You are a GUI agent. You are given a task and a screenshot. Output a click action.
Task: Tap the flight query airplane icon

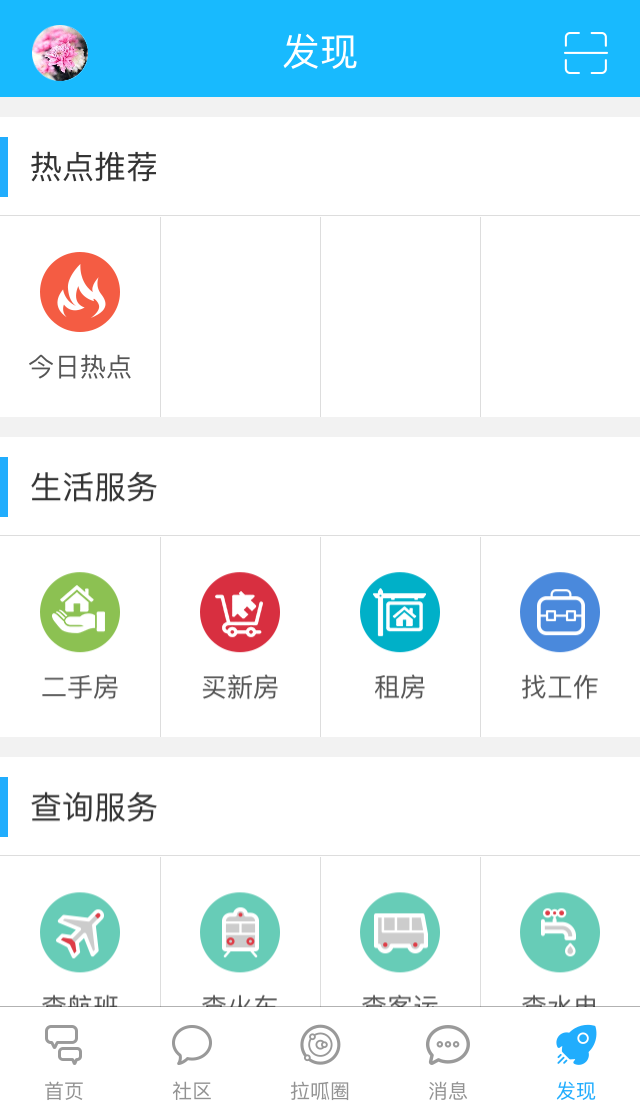pyautogui.click(x=80, y=932)
